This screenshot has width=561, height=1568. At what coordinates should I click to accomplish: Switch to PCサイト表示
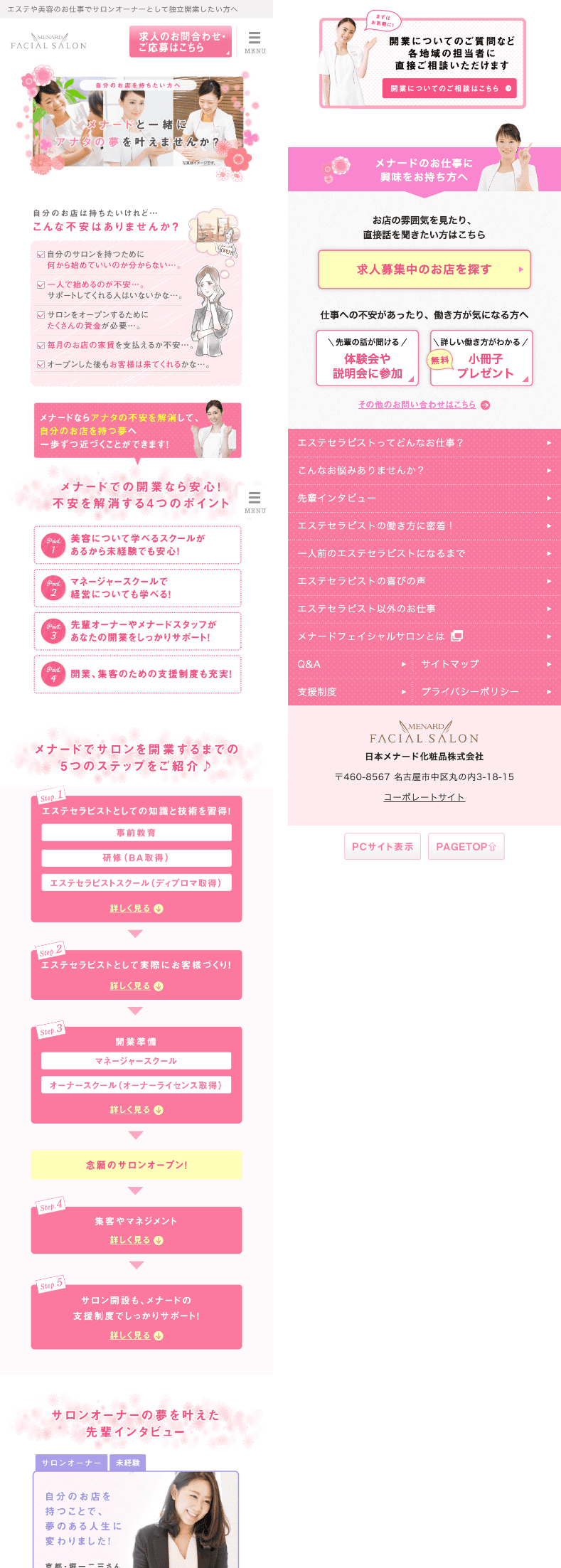[383, 846]
